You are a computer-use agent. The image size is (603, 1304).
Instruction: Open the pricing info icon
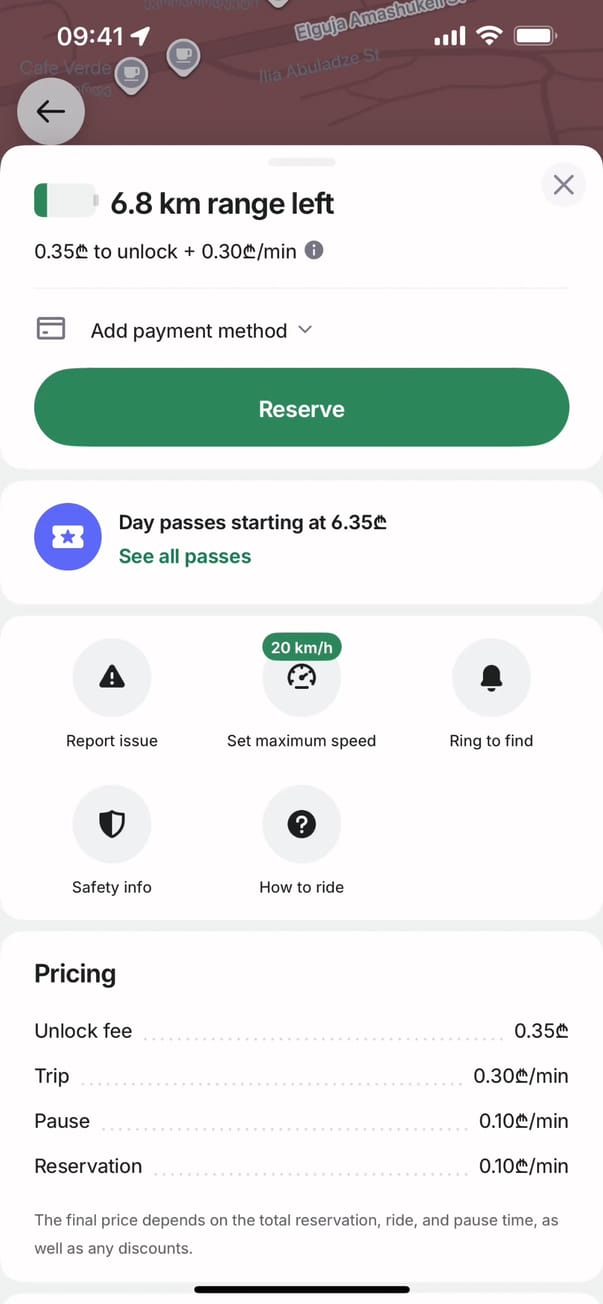coord(314,251)
